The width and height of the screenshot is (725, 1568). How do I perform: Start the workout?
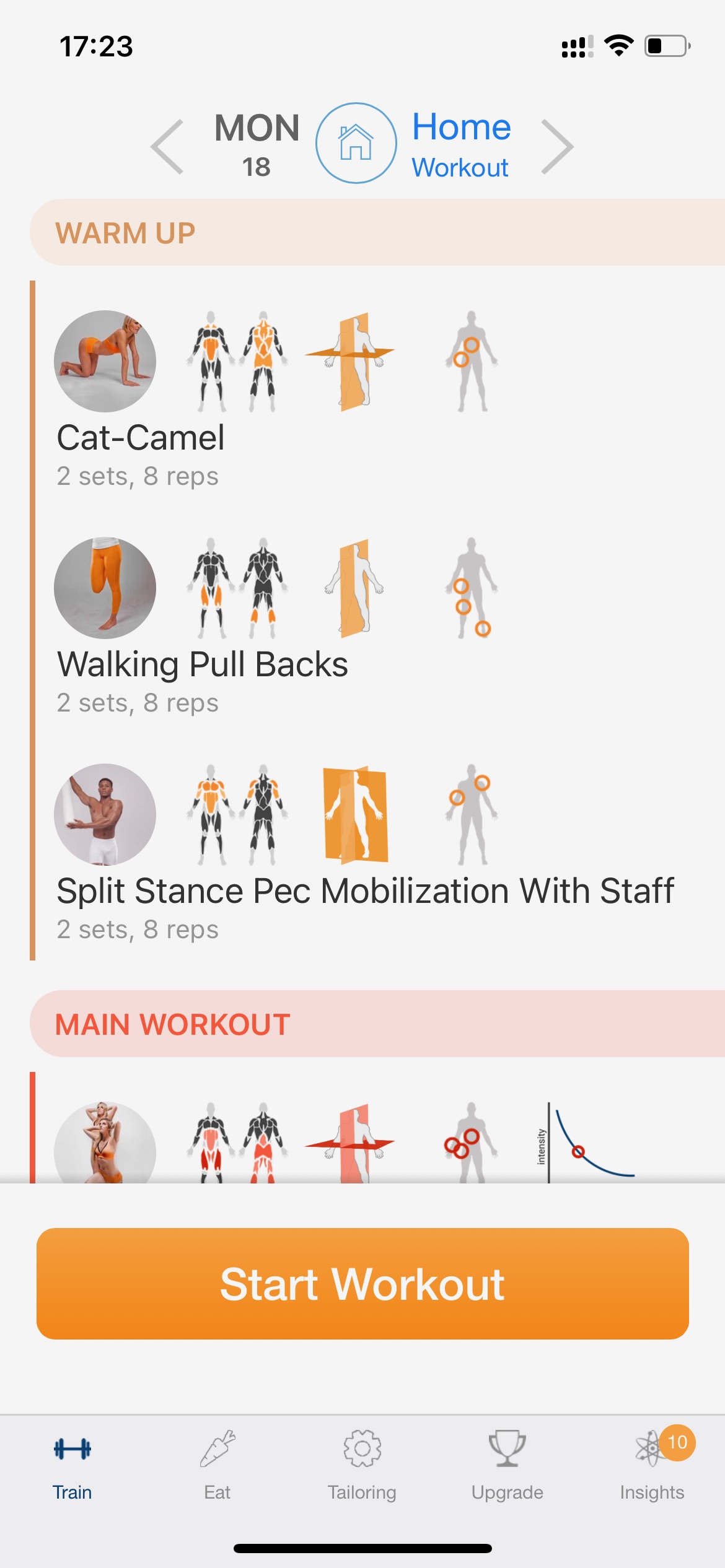(x=362, y=1284)
